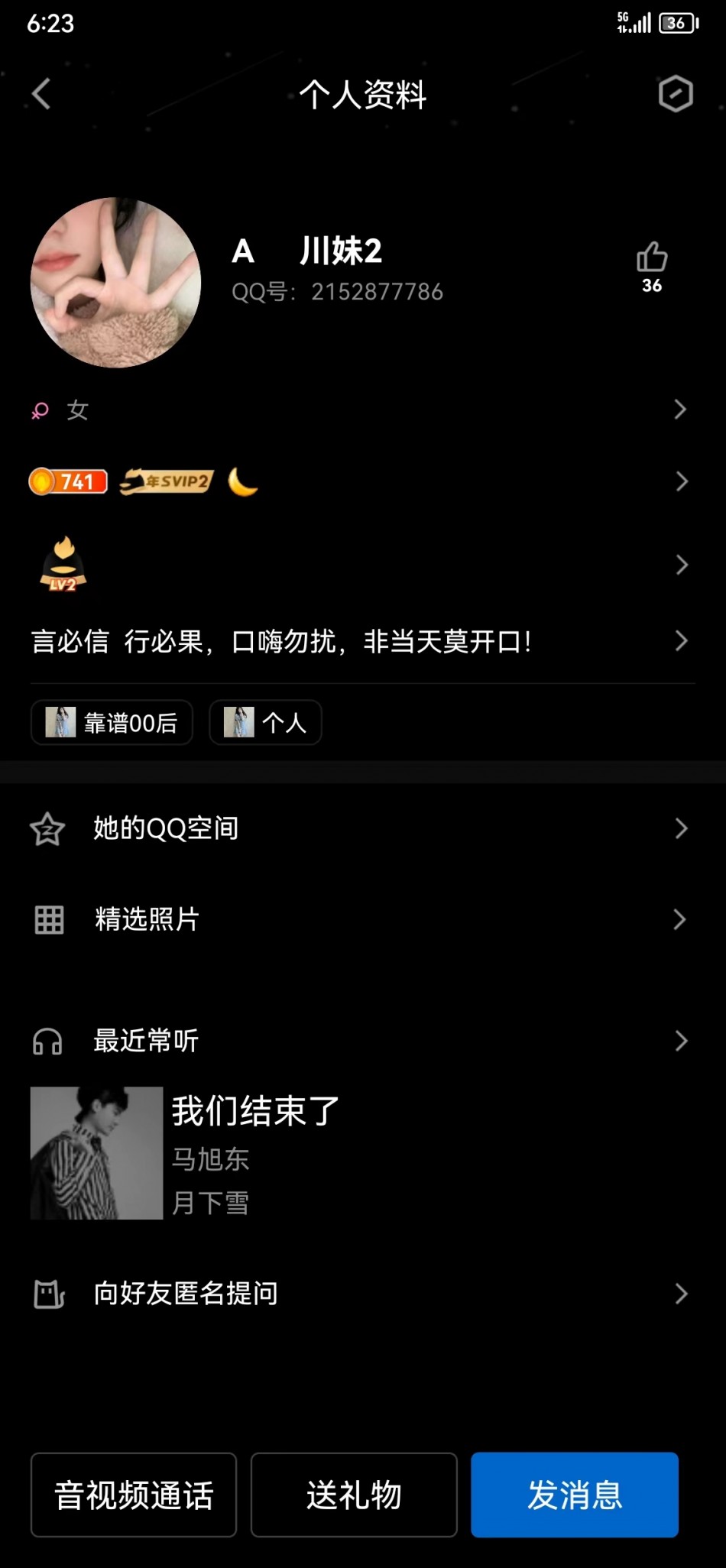
Task: Open 她的QQ空间
Action: click(363, 828)
